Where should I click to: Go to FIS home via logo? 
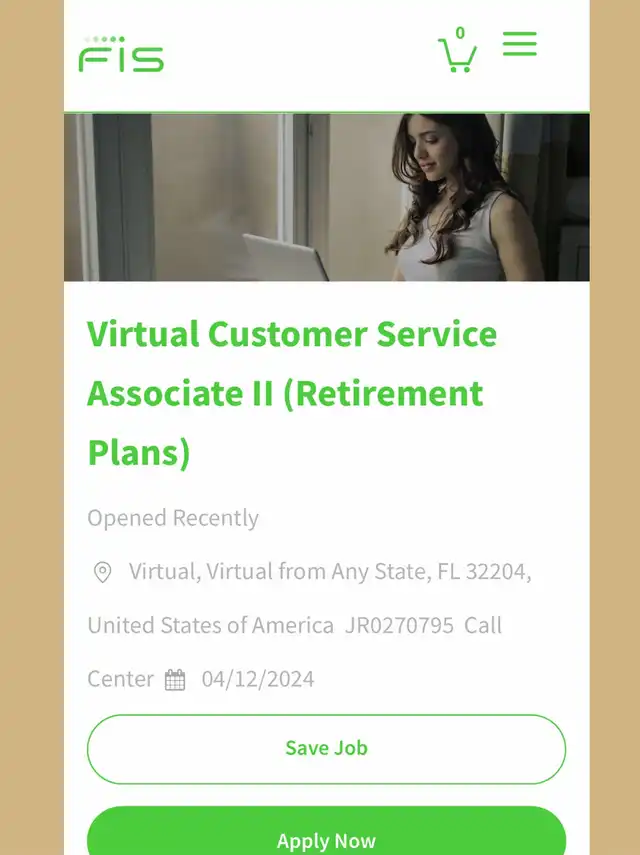[x=121, y=54]
